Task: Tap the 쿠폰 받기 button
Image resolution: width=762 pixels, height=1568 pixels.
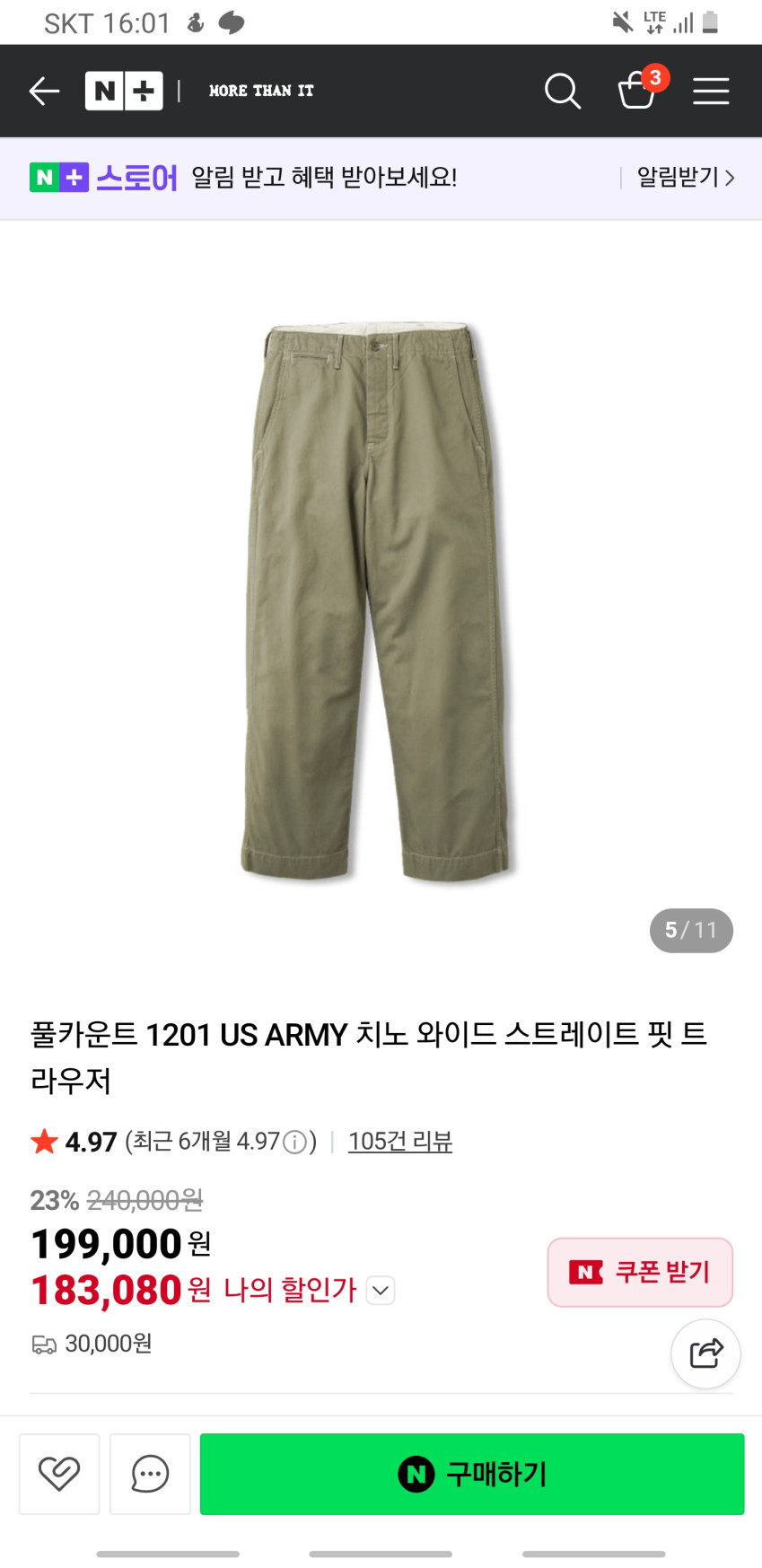Action: 640,1272
